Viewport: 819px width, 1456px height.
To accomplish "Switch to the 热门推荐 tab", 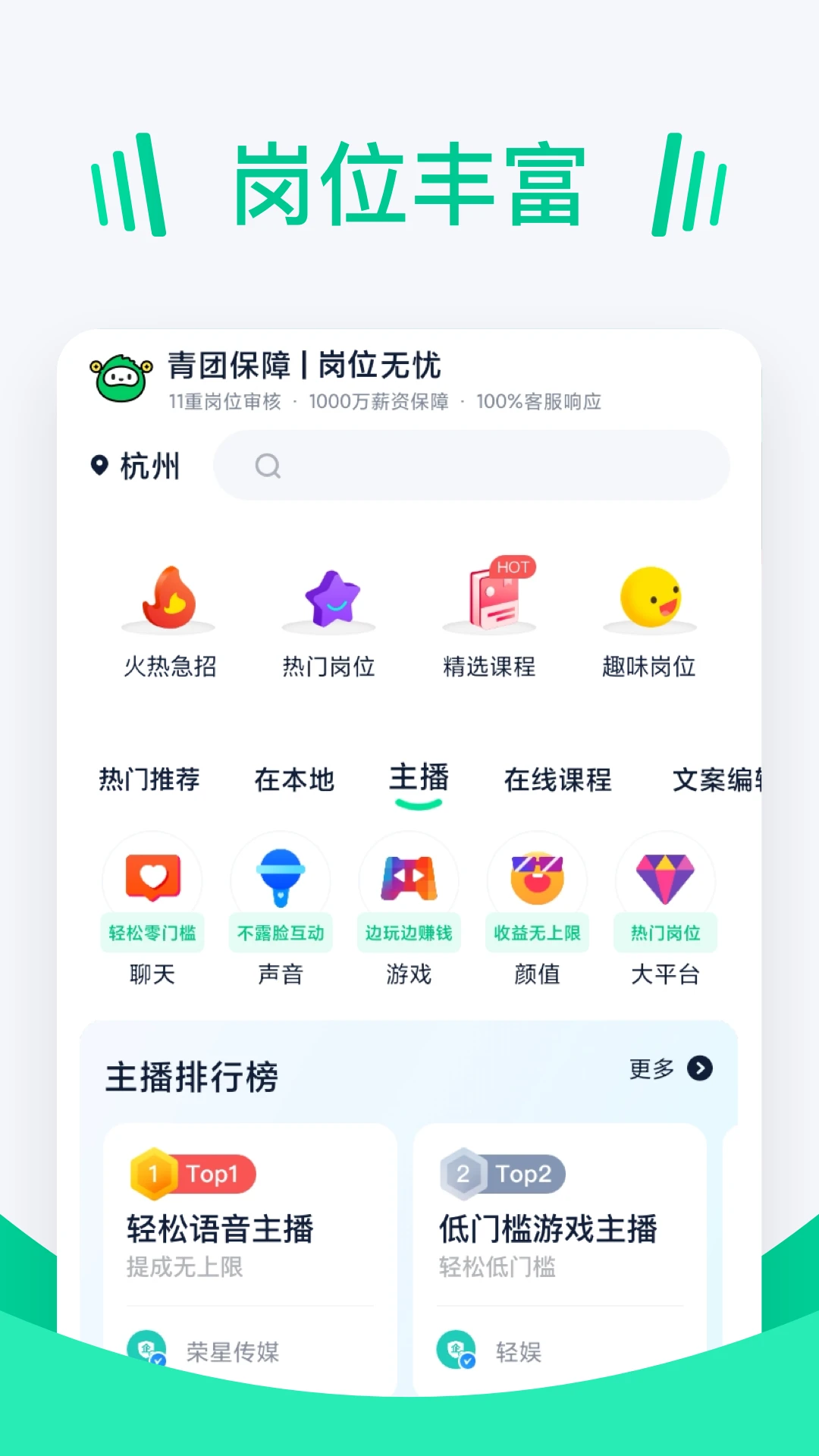I will click(x=149, y=779).
